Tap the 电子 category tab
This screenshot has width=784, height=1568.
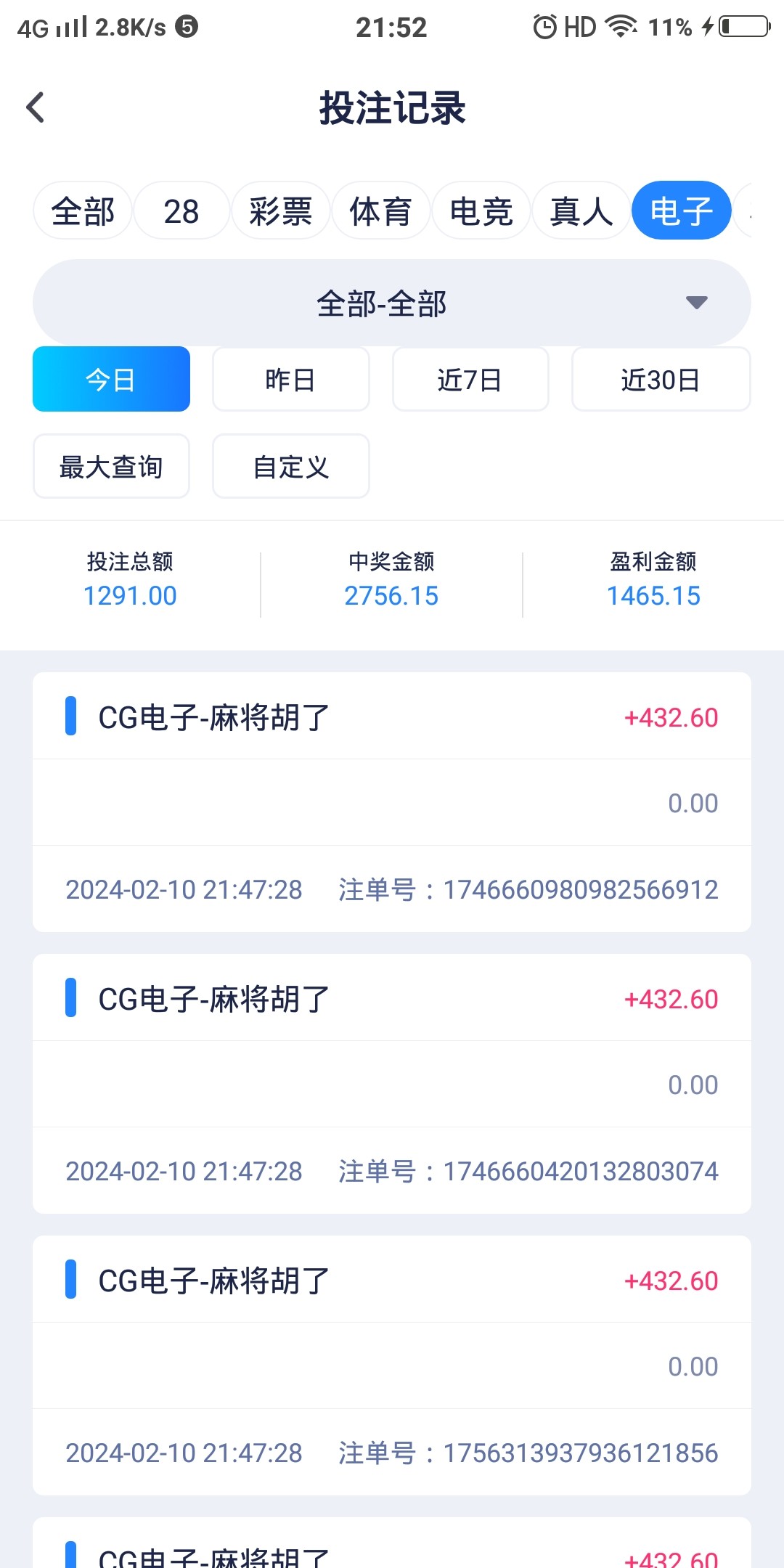(681, 211)
